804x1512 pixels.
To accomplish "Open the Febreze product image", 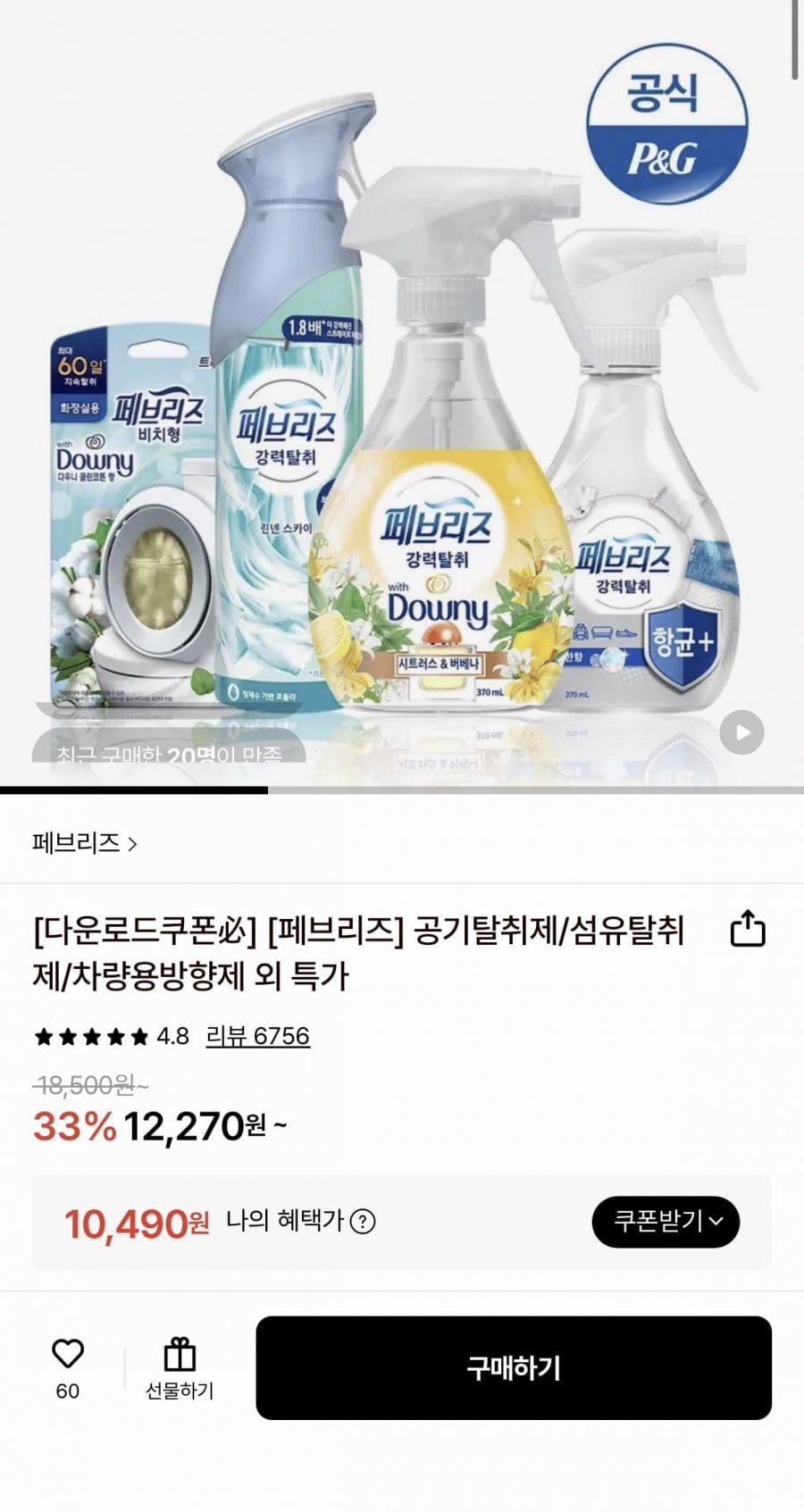I will point(402,393).
